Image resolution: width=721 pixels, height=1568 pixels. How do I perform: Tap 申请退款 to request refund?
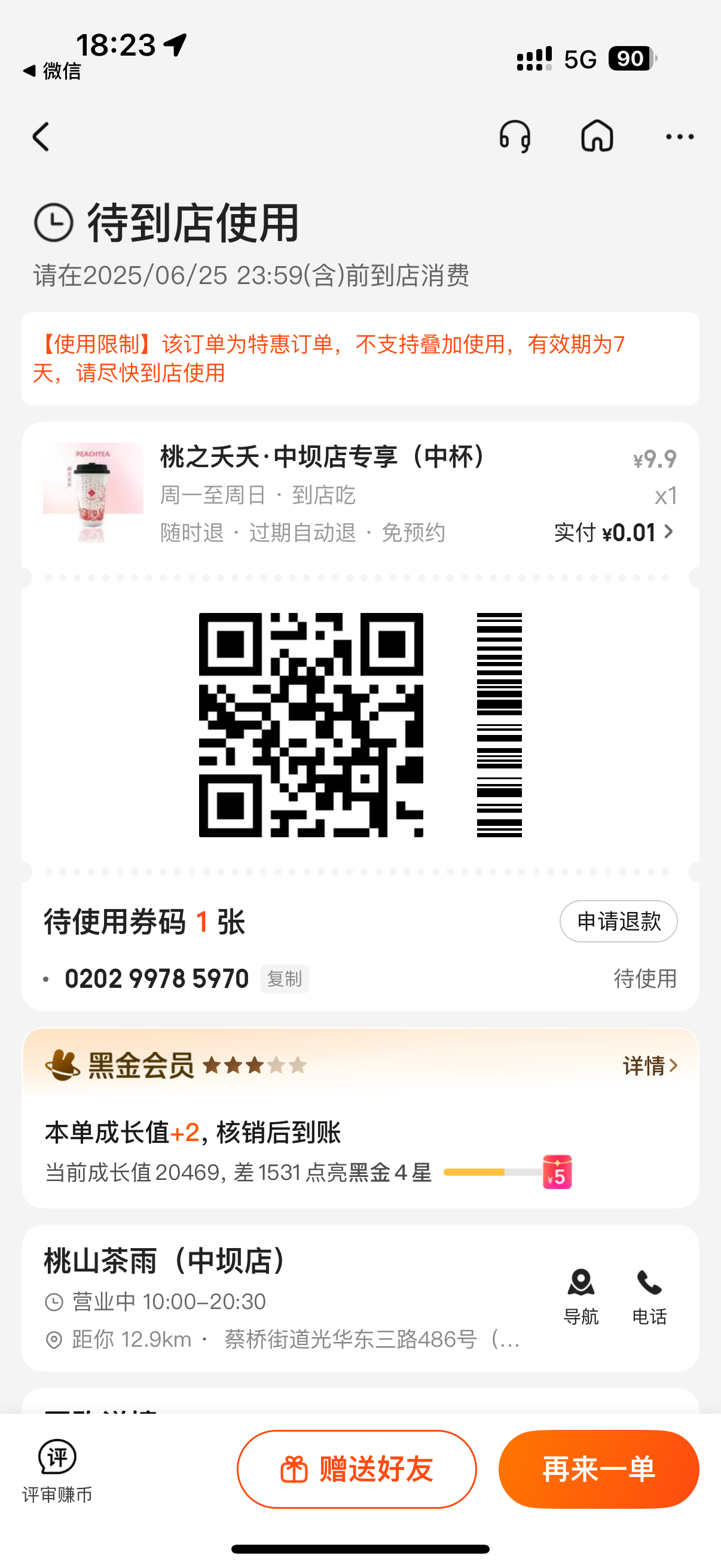(x=618, y=921)
